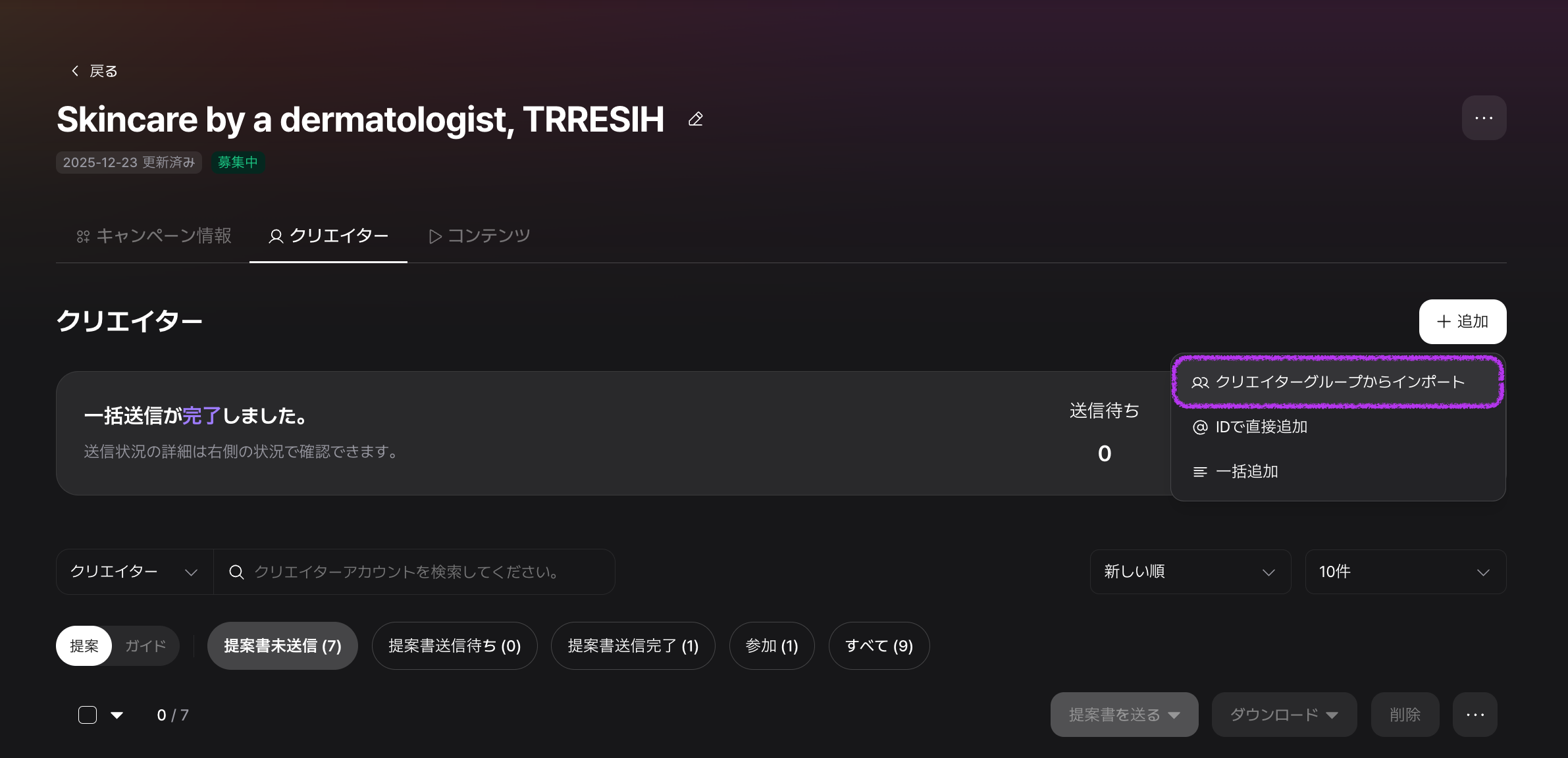This screenshot has height=758, width=1568.
Task: Select 一括追加 option
Action: point(1245,472)
